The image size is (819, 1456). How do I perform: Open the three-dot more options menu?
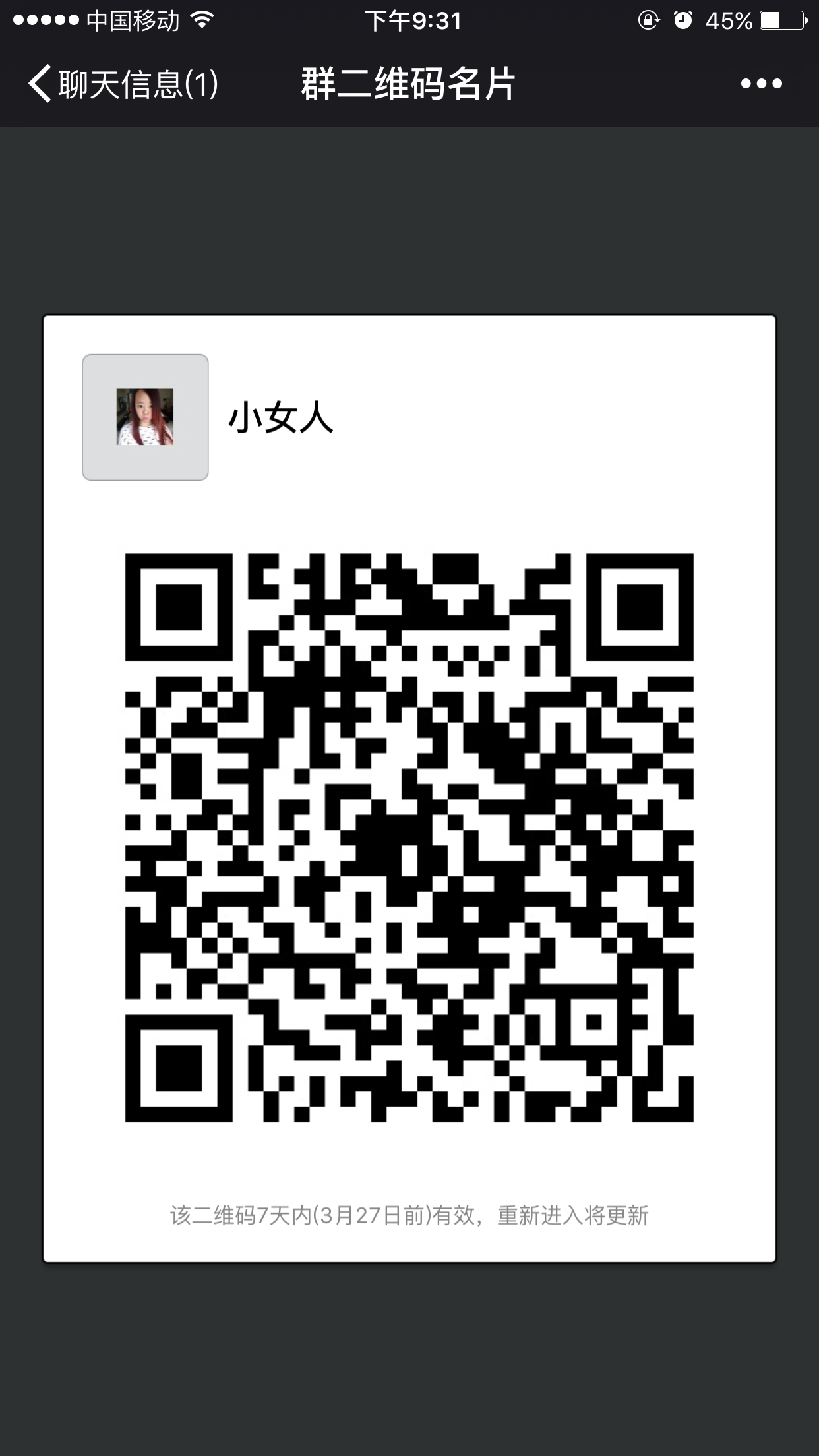(x=761, y=84)
